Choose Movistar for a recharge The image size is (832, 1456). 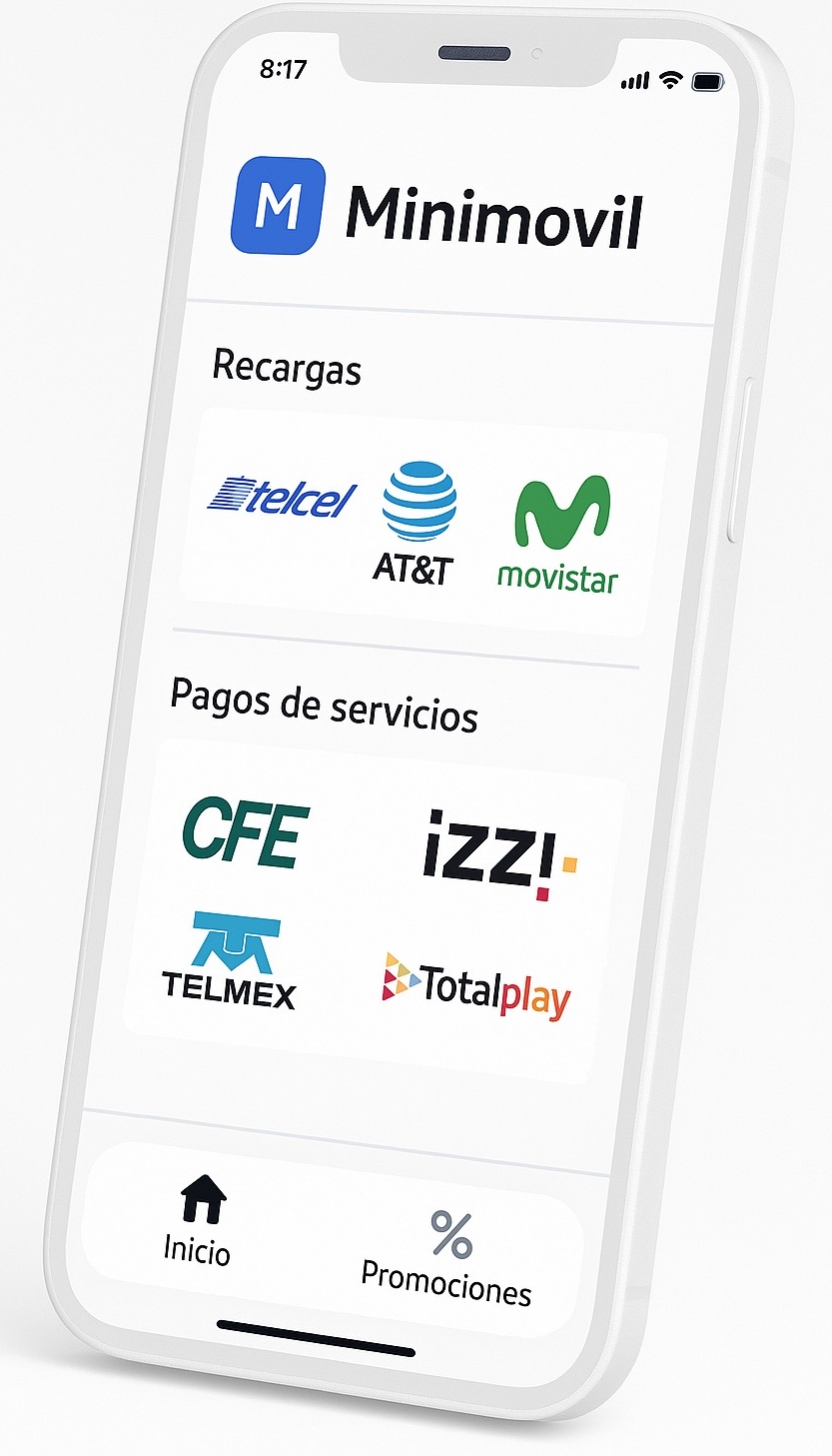coord(561,527)
